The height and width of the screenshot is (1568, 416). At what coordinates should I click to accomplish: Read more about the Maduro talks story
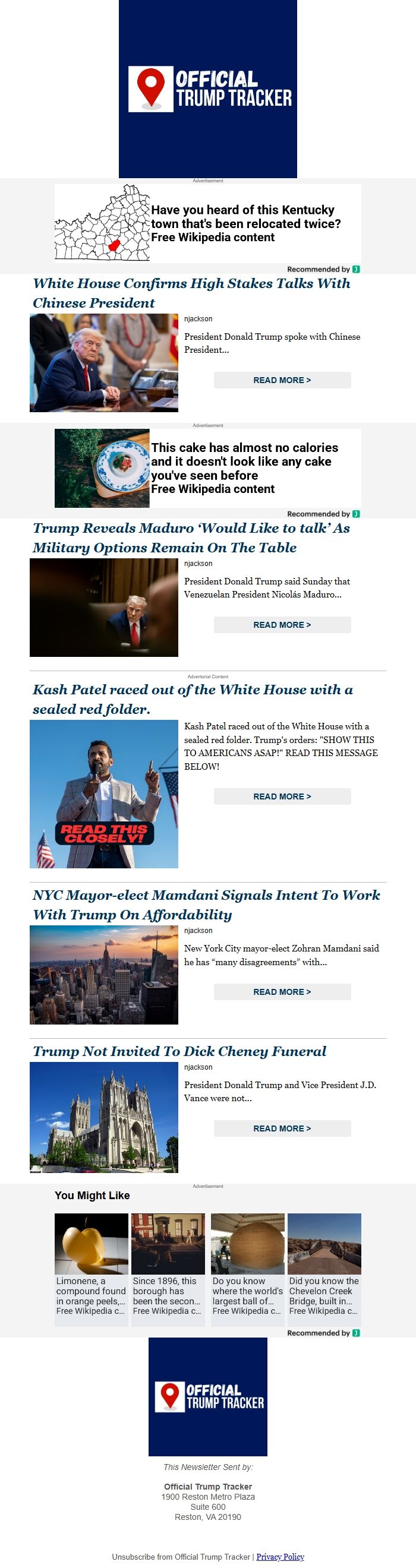coord(282,624)
